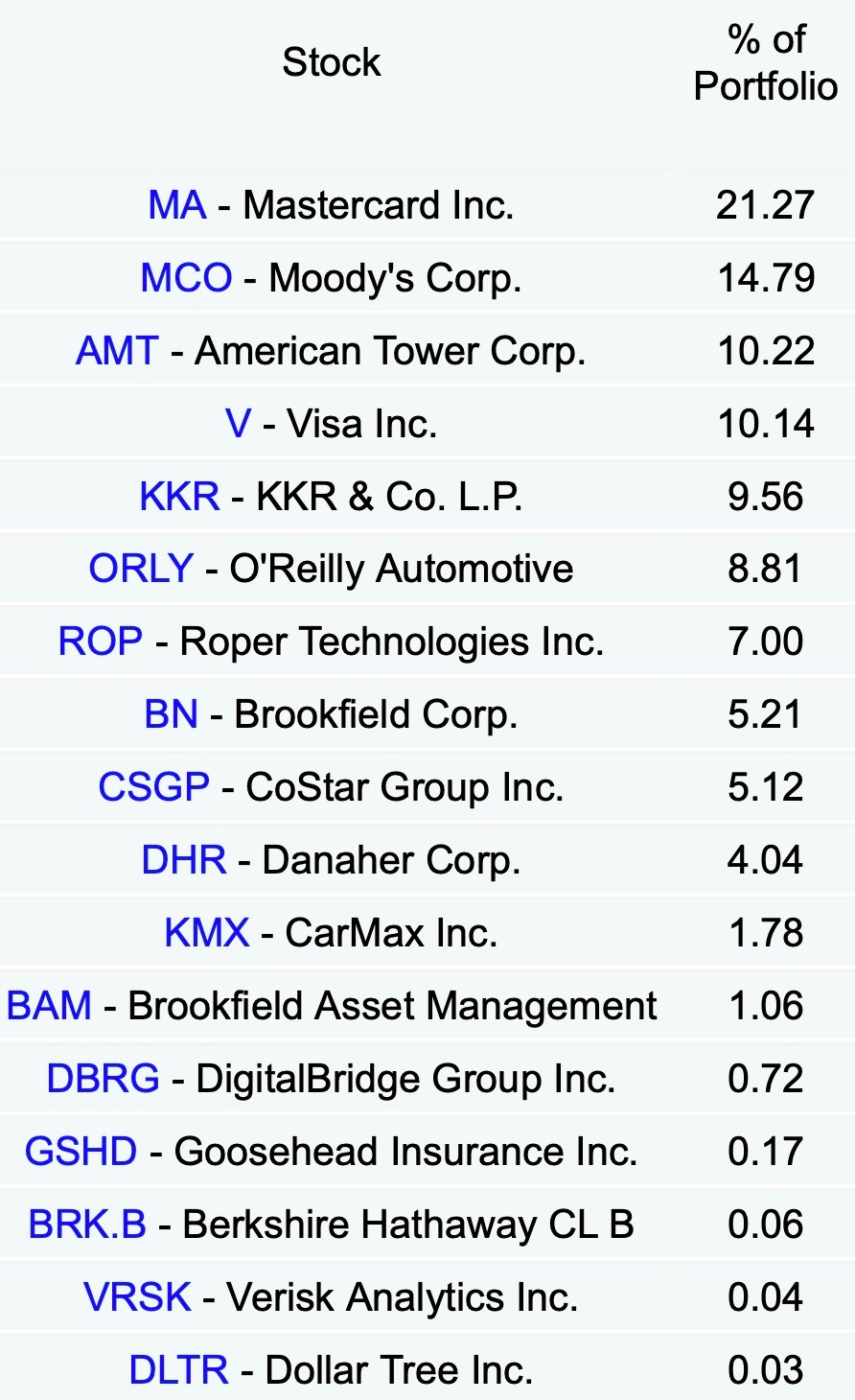
Task: Open the VRSK Verisk ticker link
Action: [x=137, y=1297]
